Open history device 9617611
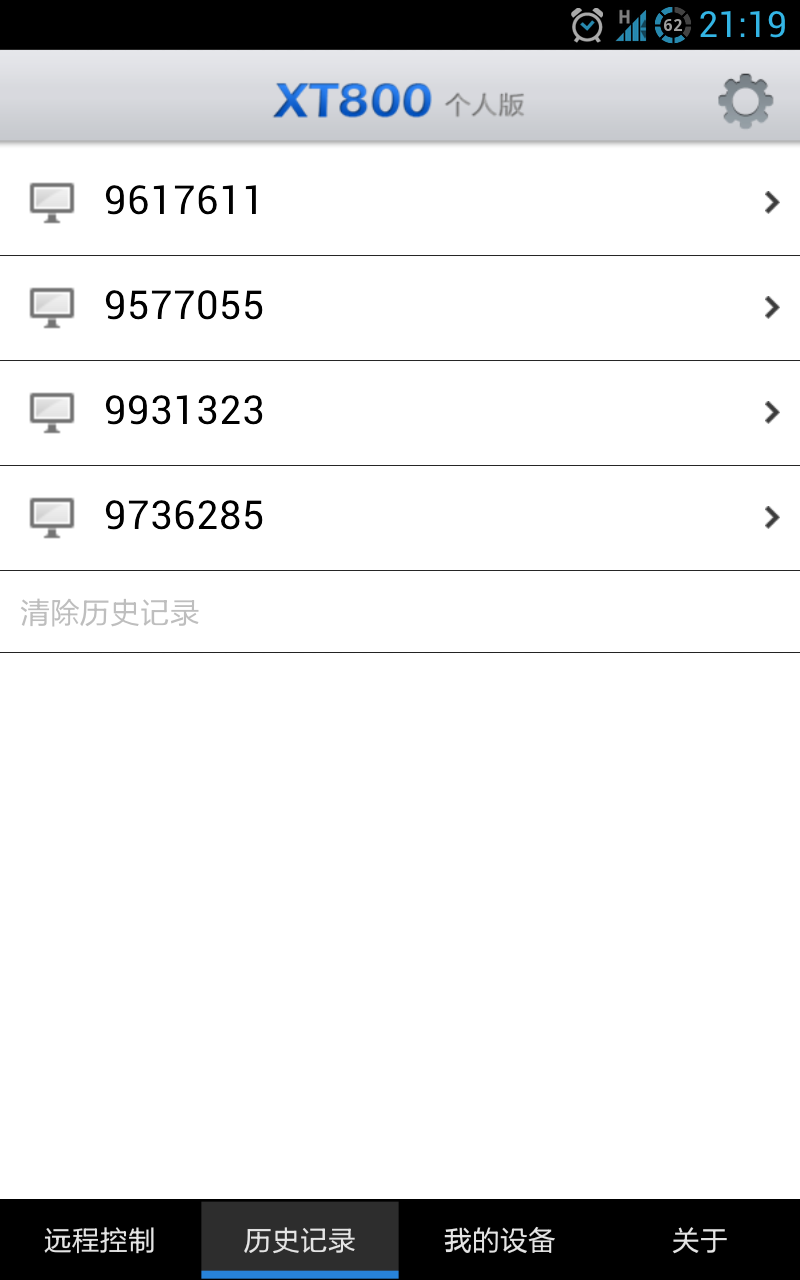The height and width of the screenshot is (1280, 800). [x=400, y=202]
